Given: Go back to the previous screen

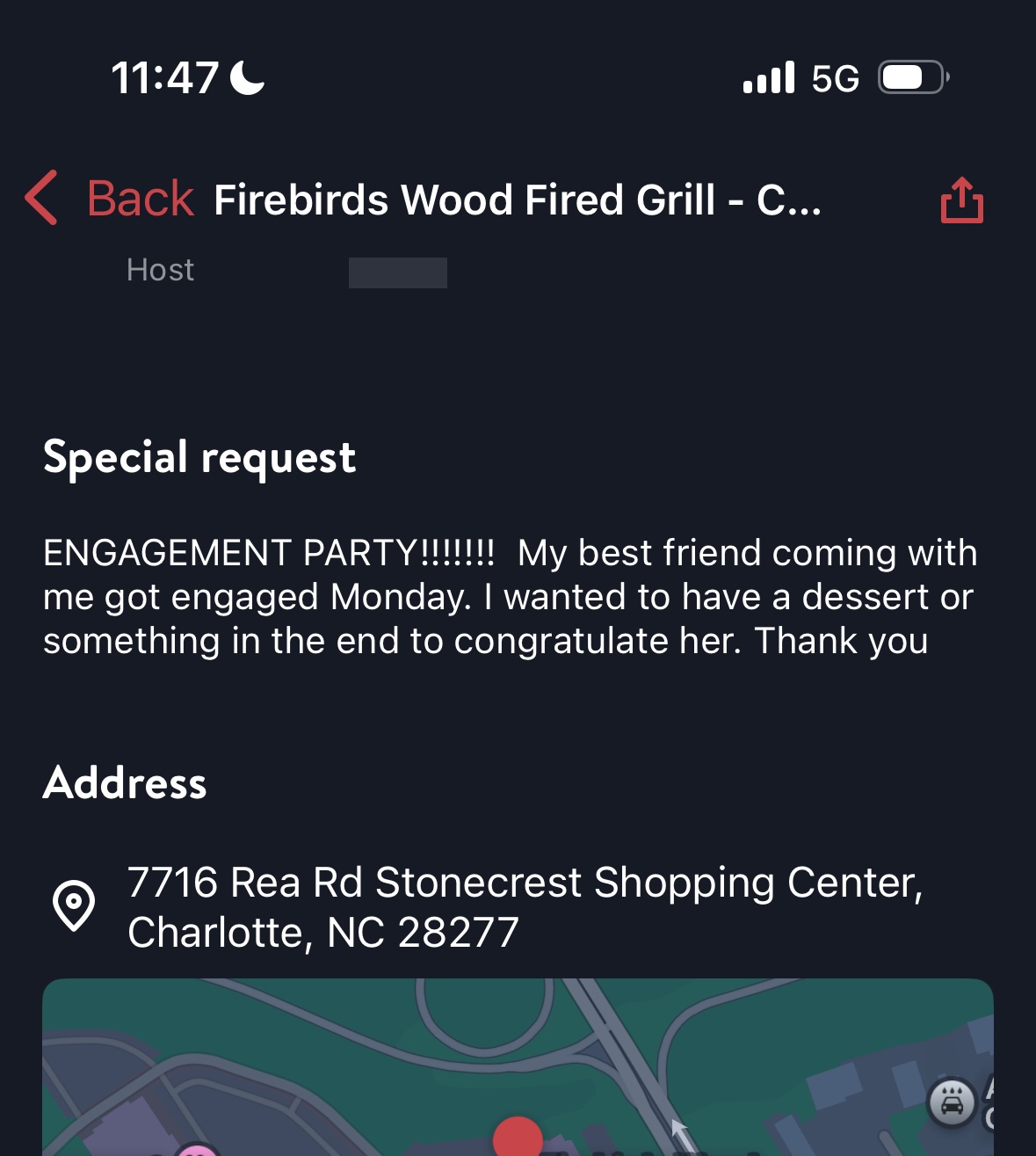Looking at the screenshot, I should pos(110,199).
